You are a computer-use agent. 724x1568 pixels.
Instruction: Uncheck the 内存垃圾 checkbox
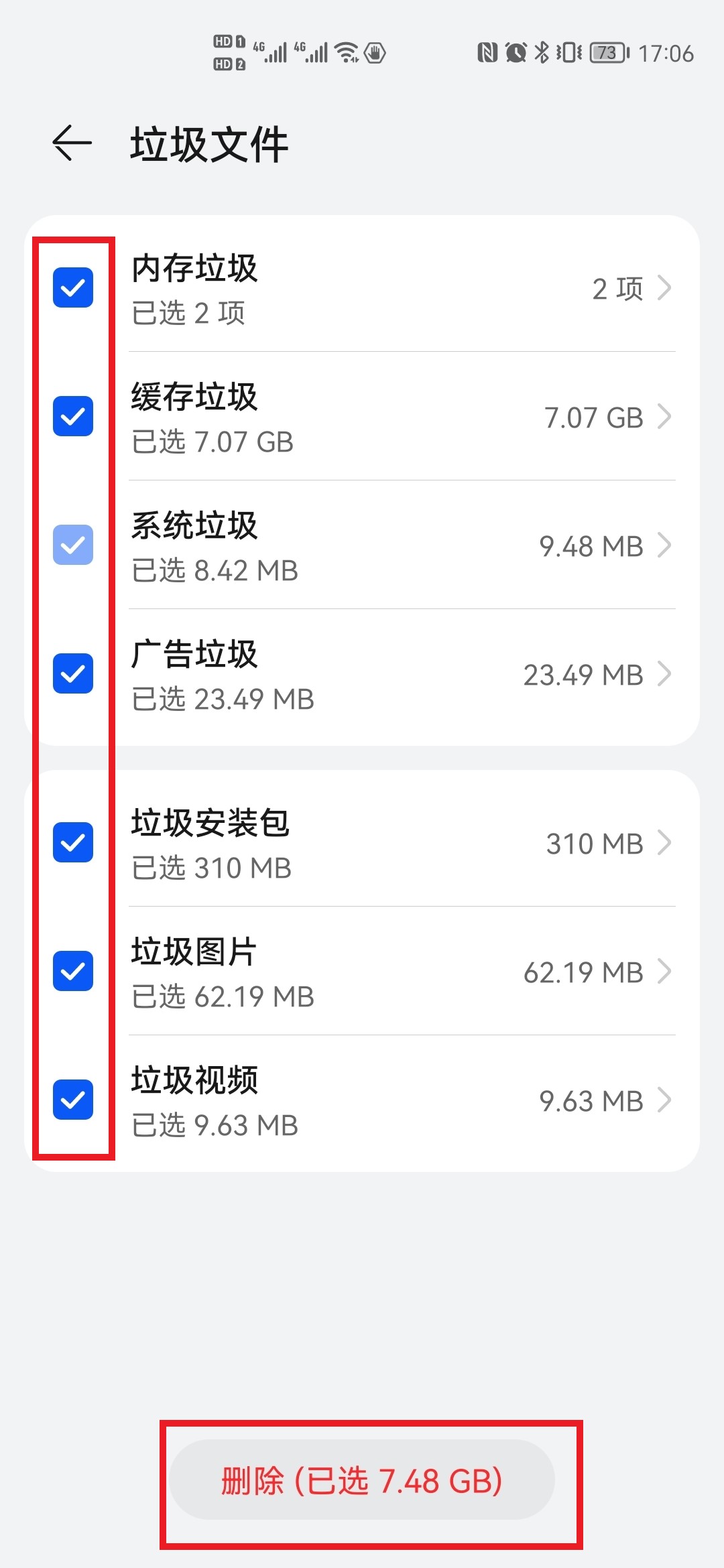coord(73,287)
